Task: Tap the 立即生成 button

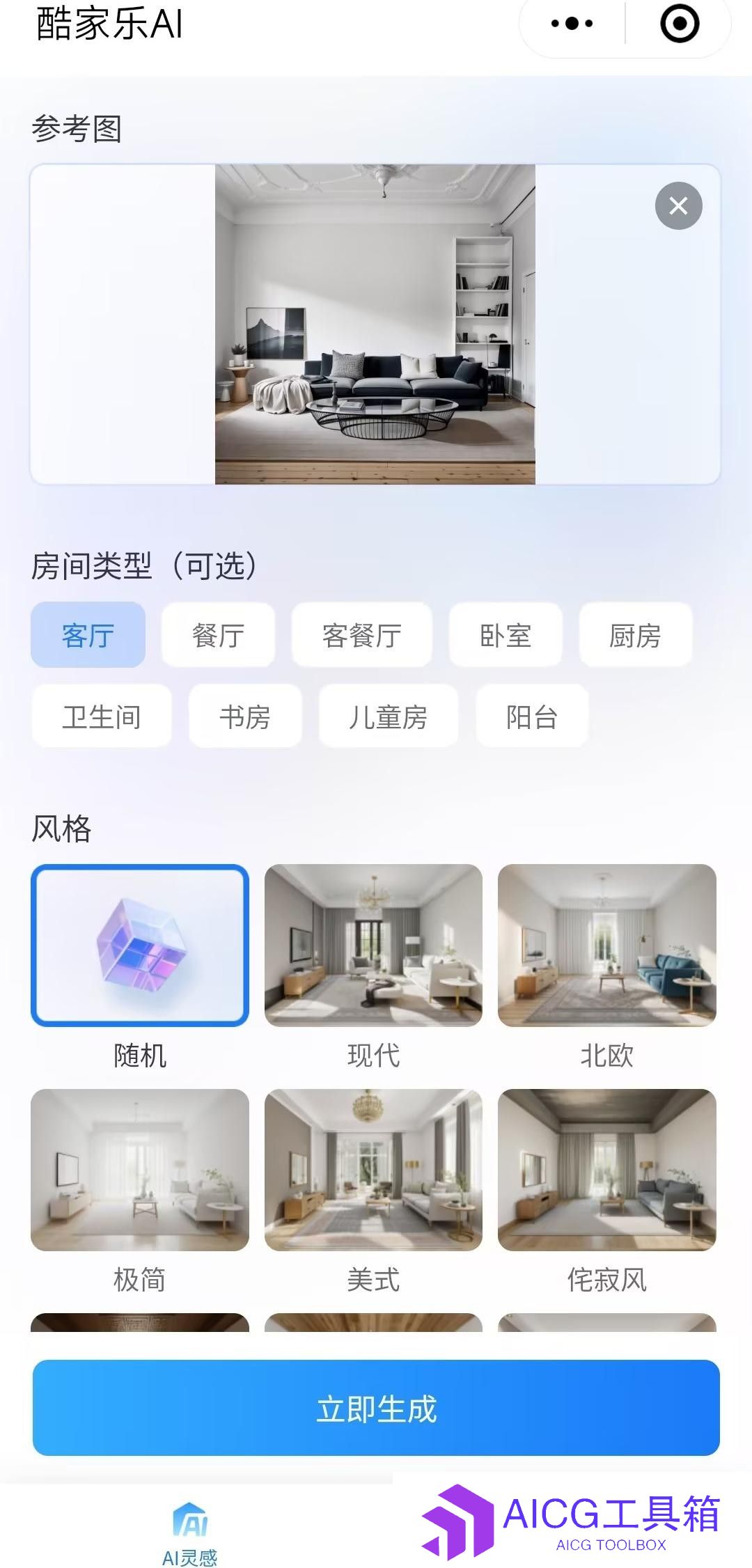Action: (376, 1408)
